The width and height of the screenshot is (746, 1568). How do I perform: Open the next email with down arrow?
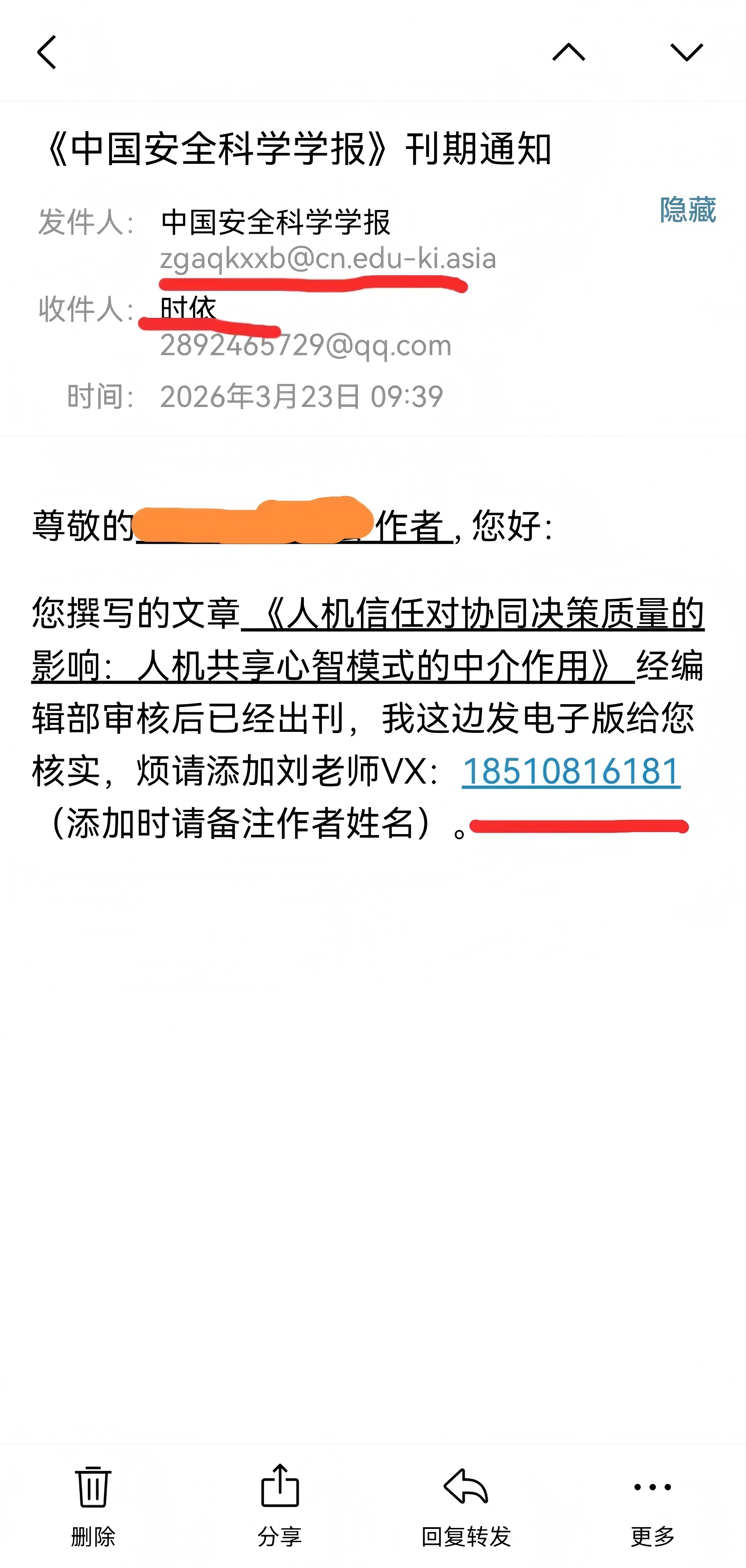[686, 53]
